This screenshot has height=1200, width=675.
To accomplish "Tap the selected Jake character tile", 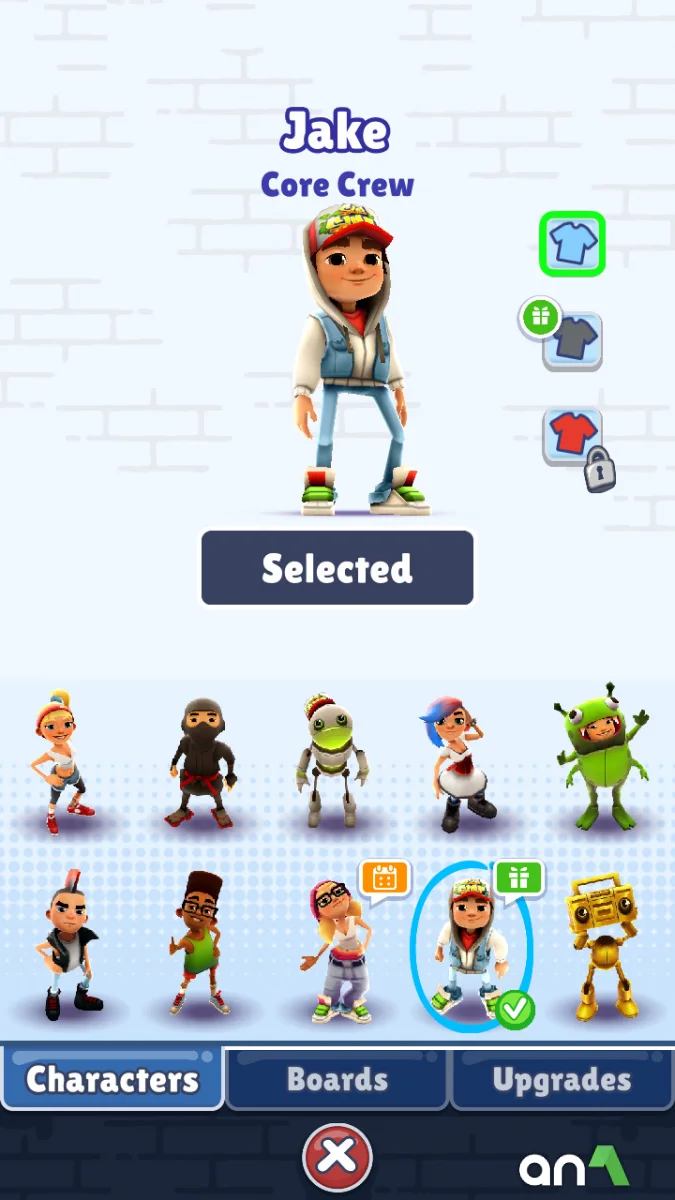I will (470, 945).
